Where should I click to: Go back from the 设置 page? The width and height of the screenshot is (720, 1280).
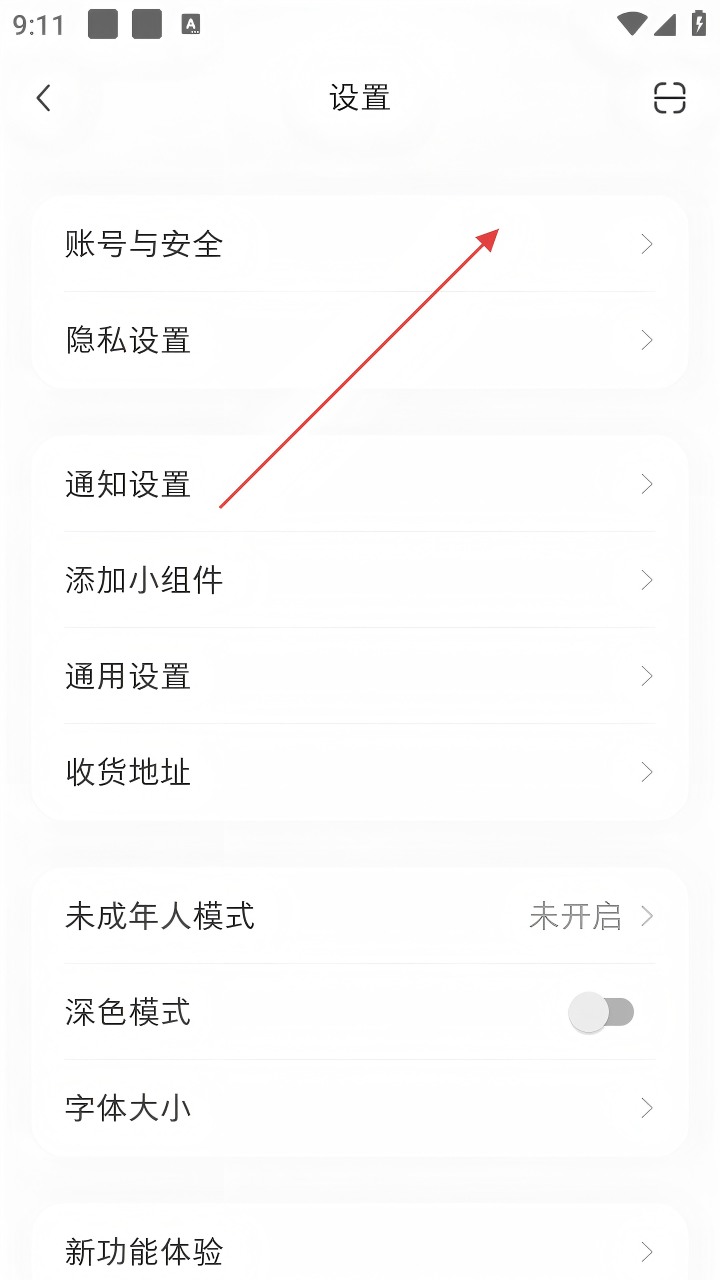tap(43, 98)
